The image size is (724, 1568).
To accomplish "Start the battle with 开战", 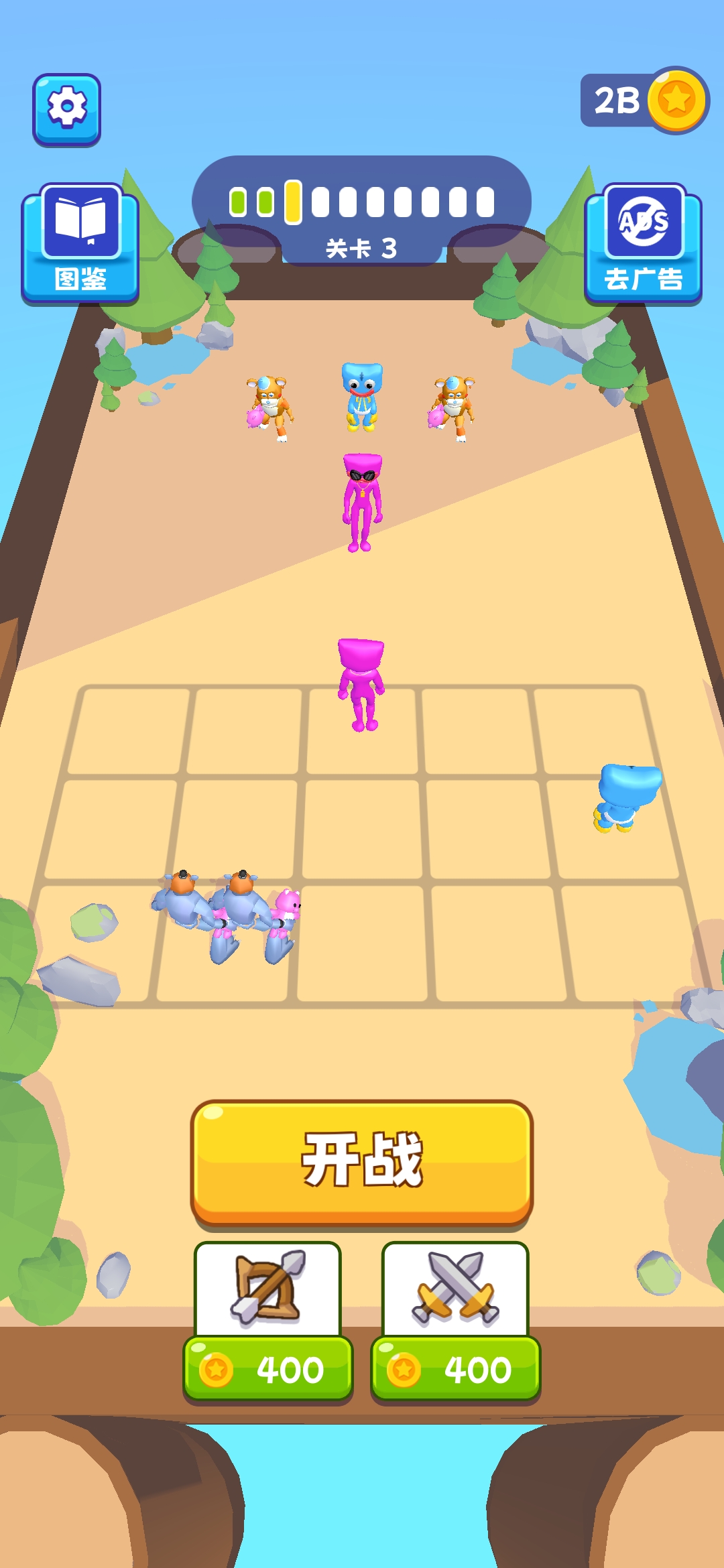I will tap(362, 1162).
